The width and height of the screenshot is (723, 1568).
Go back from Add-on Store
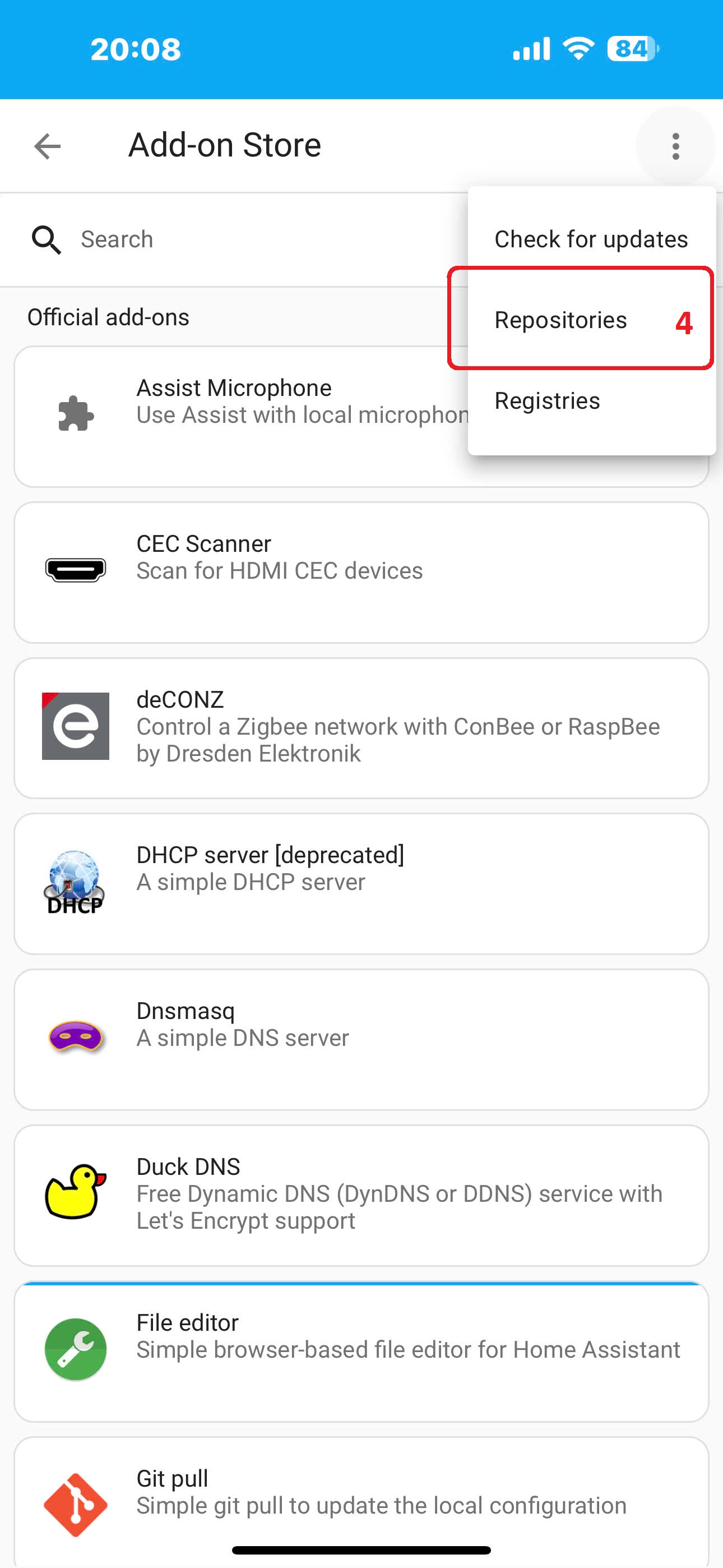(x=48, y=146)
